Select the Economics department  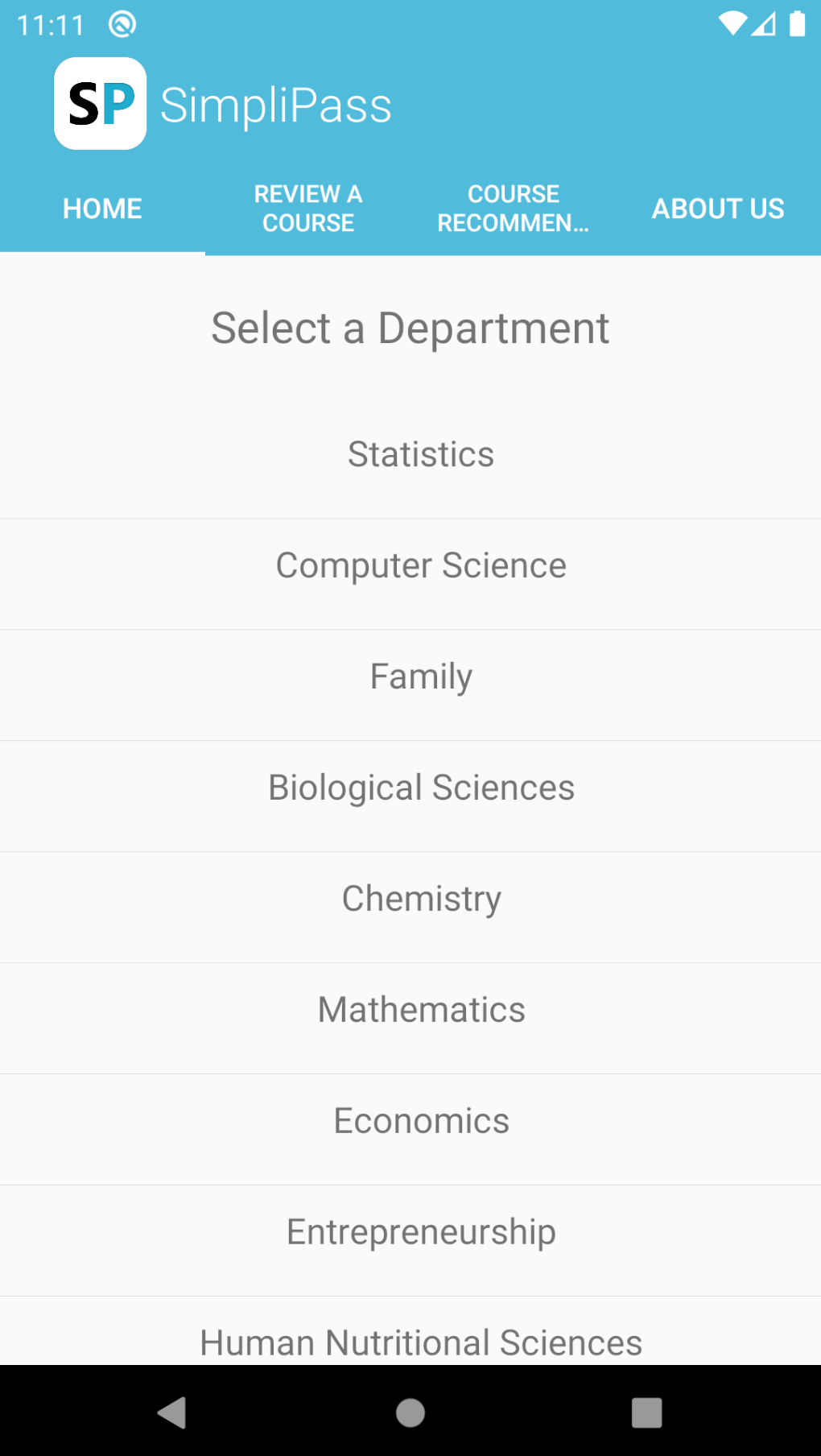[x=420, y=1122]
